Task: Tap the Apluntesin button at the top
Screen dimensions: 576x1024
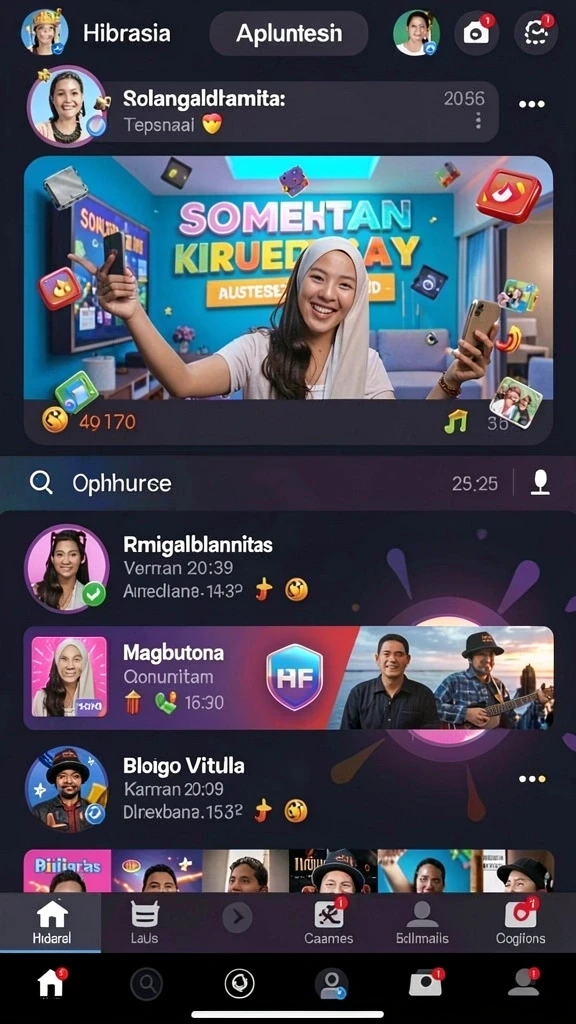Action: point(289,33)
